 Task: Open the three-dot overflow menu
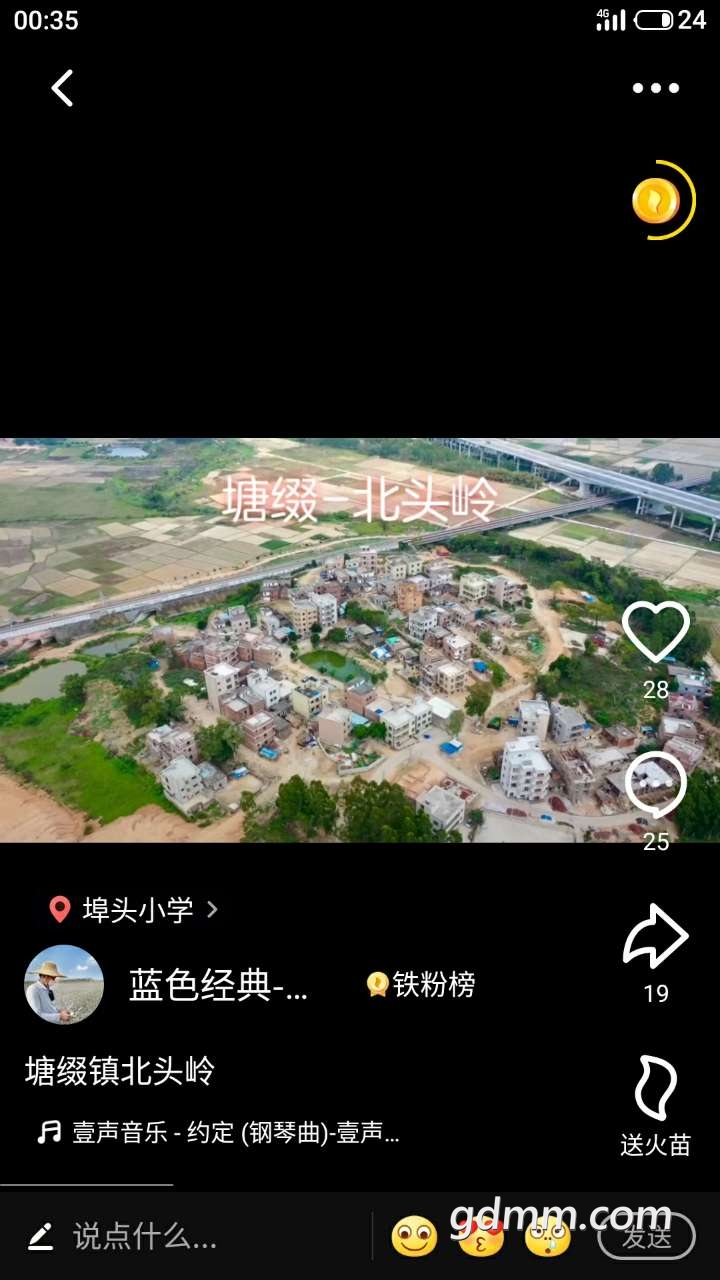tap(655, 88)
